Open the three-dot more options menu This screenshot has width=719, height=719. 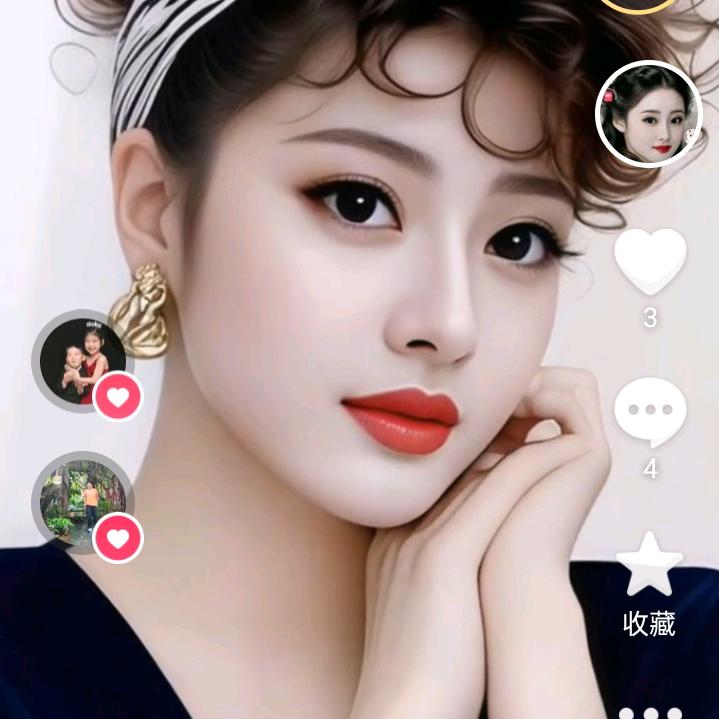pyautogui.click(x=650, y=712)
